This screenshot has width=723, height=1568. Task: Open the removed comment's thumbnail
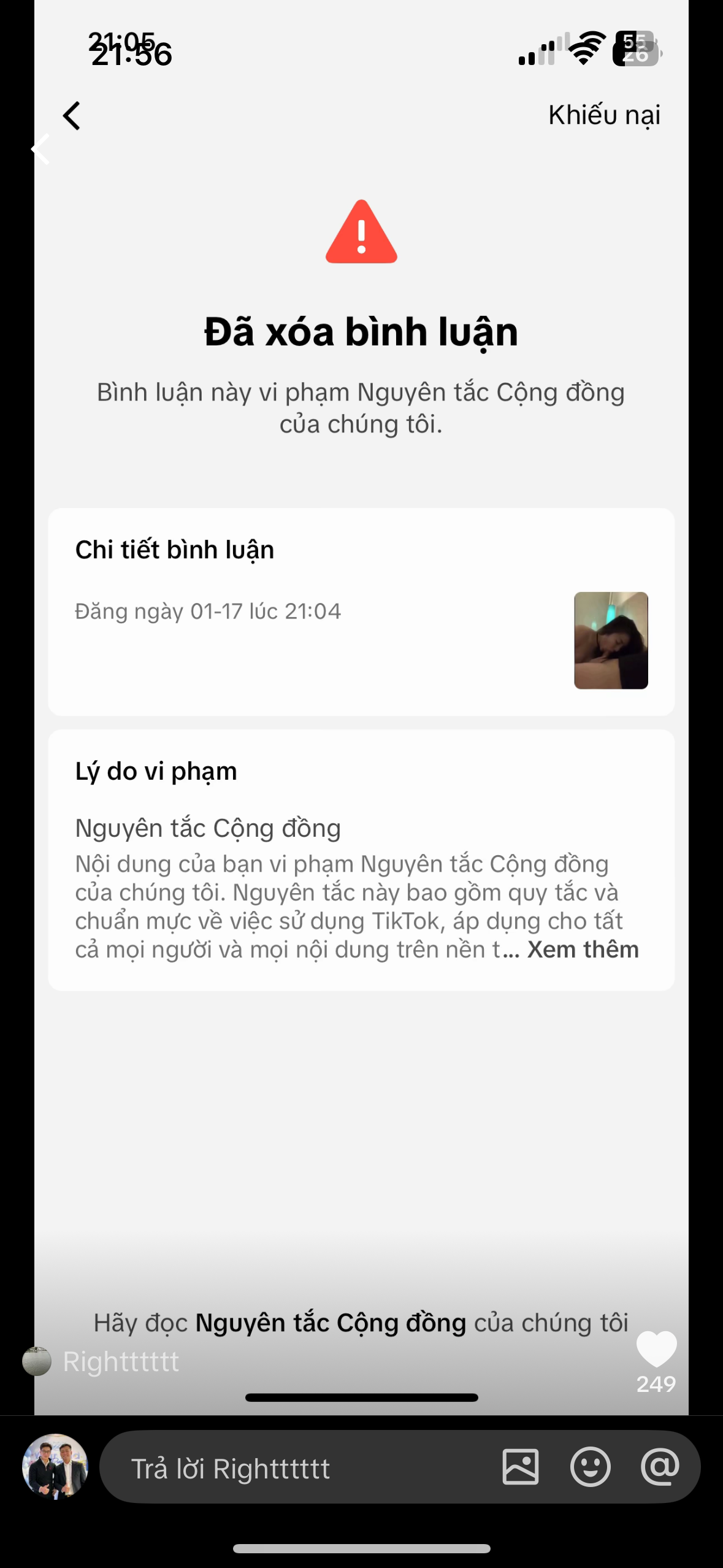611,640
